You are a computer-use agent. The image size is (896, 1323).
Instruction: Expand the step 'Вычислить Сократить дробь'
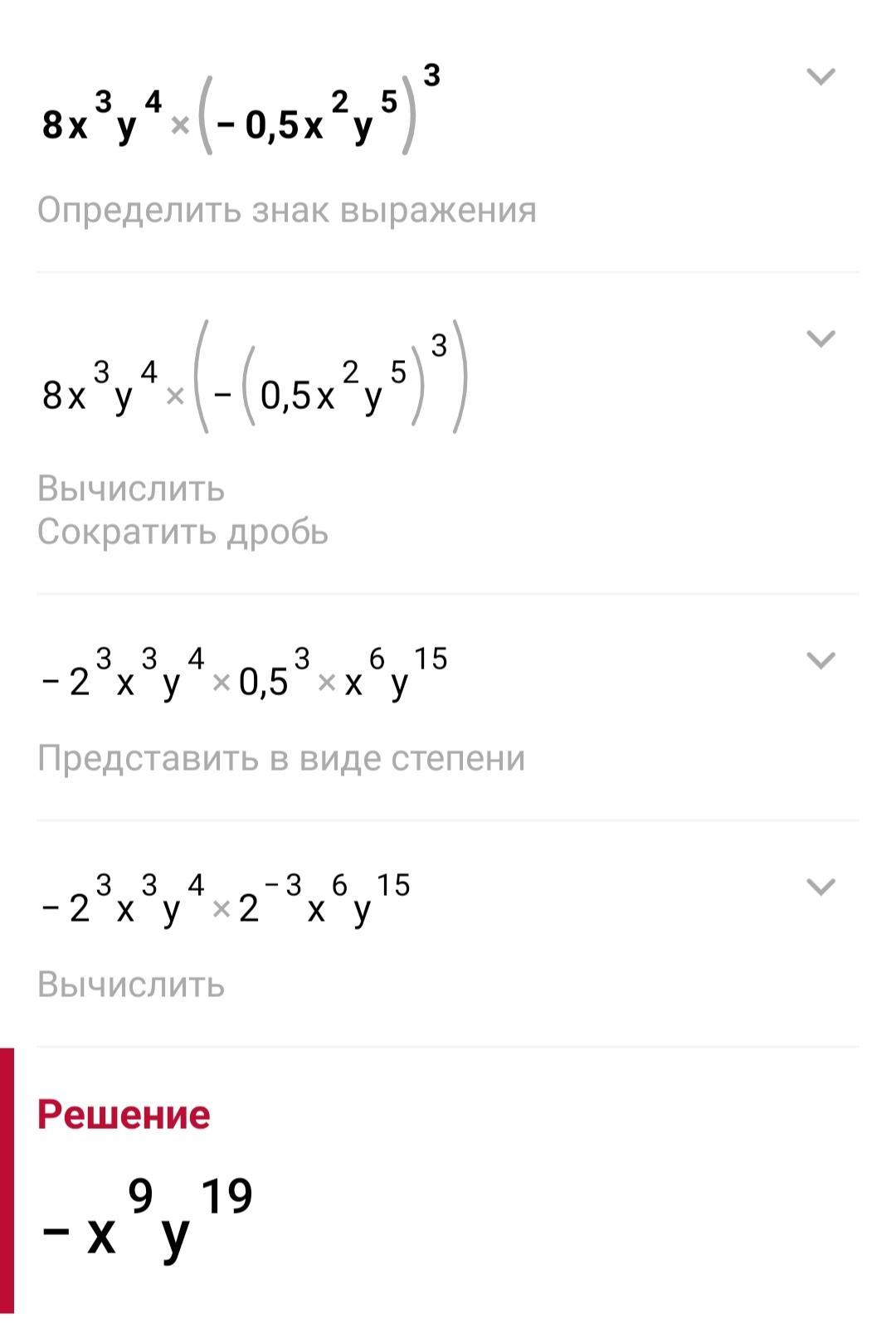[x=821, y=339]
